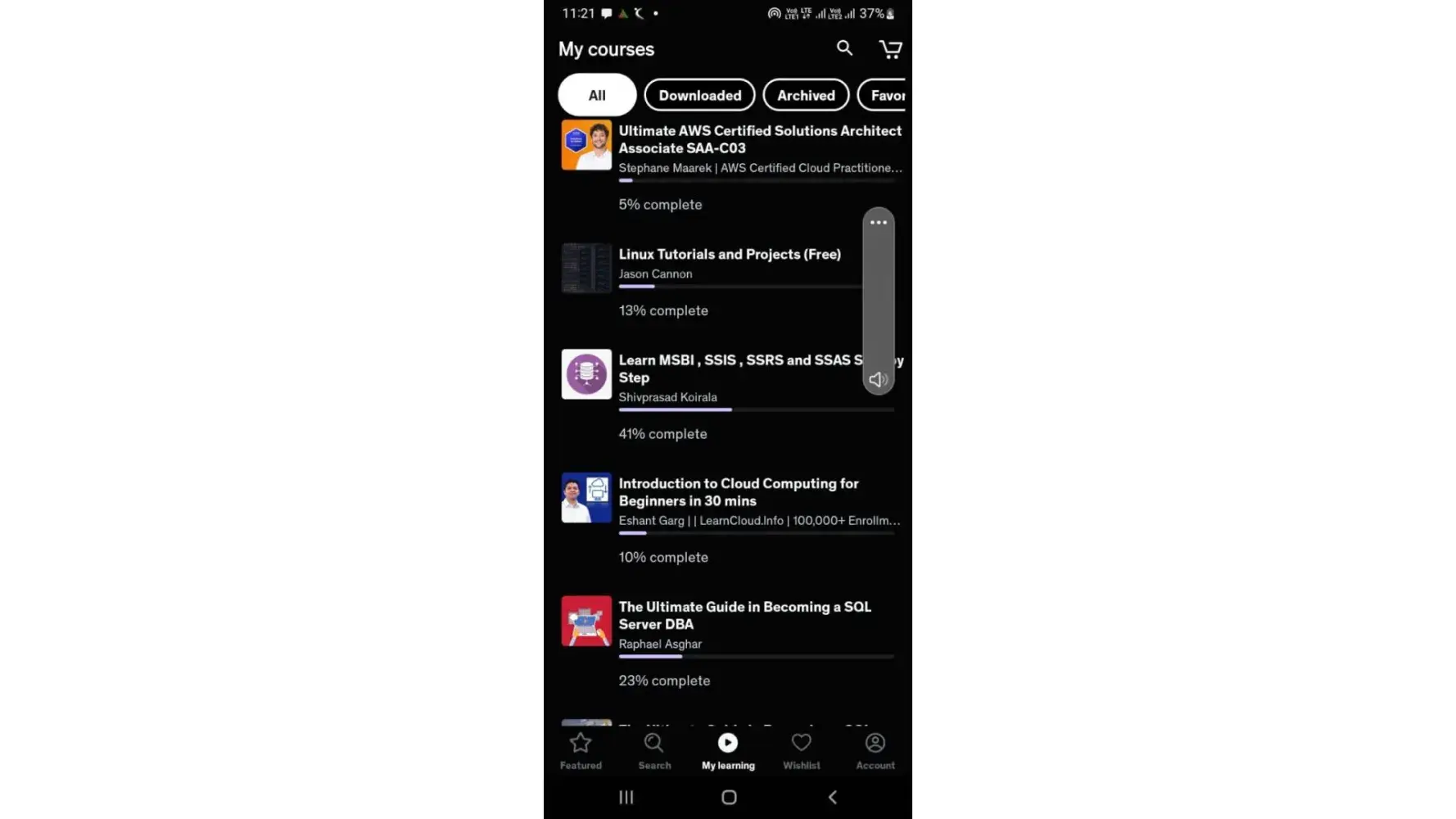Show Archived courses
The width and height of the screenshot is (1456, 819).
click(x=806, y=95)
